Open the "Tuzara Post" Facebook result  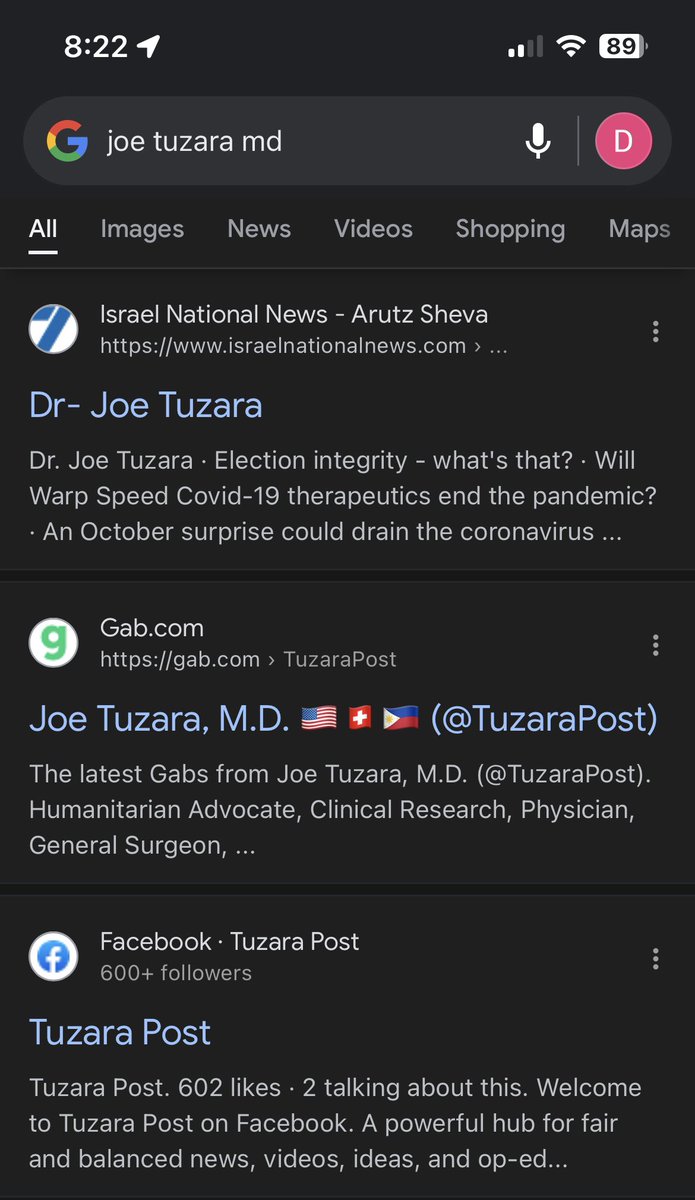[x=120, y=1032]
